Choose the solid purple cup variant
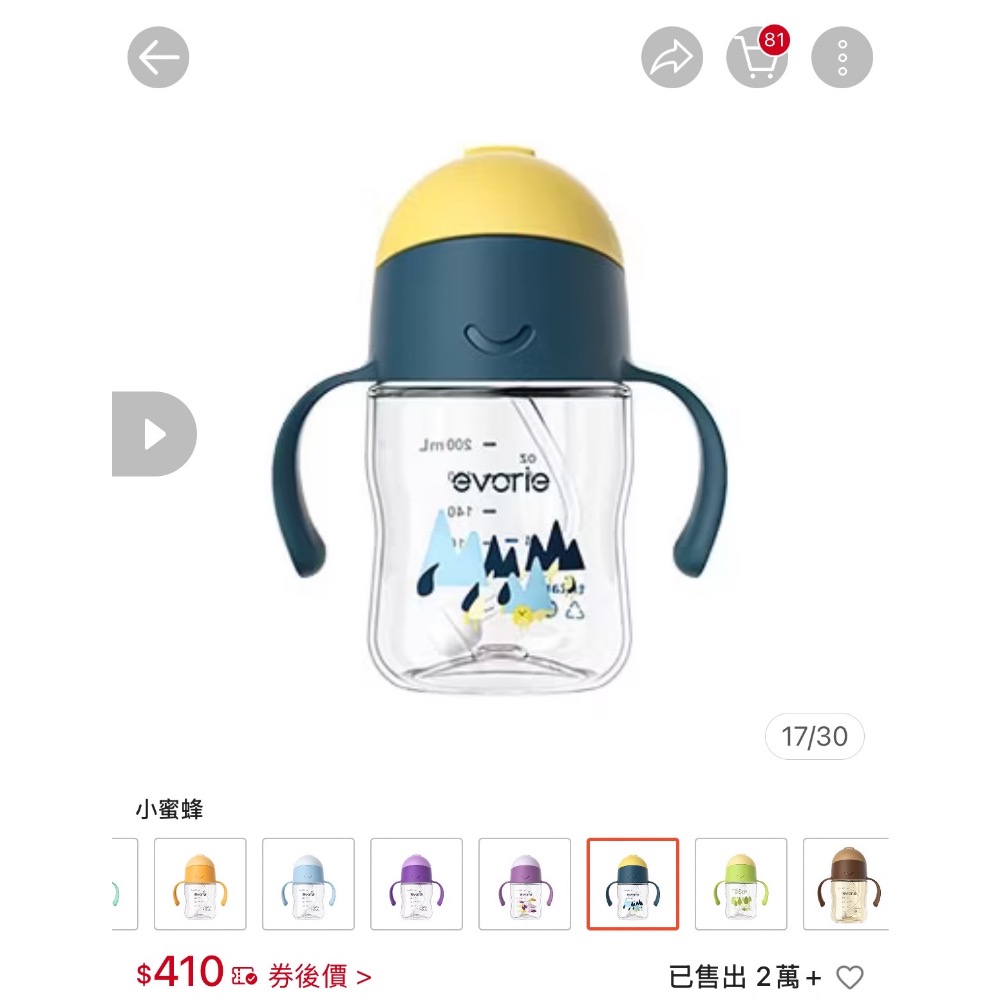The image size is (1000, 1000). point(416,884)
